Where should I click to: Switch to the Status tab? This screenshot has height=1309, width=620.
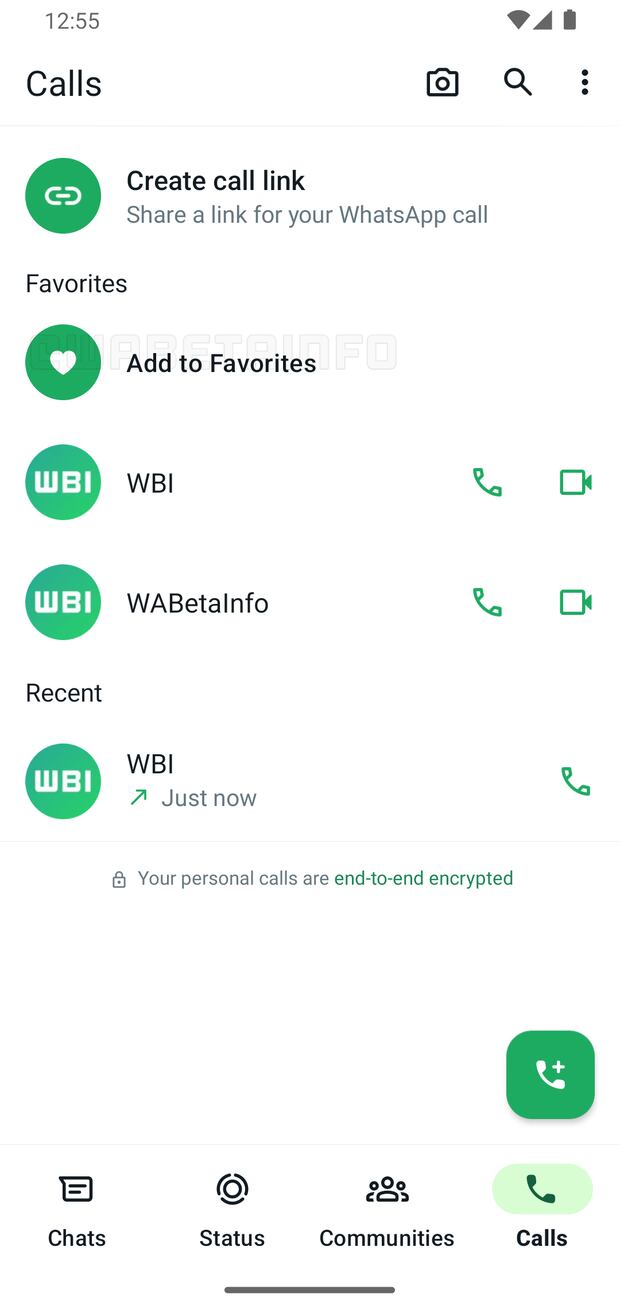232,1210
